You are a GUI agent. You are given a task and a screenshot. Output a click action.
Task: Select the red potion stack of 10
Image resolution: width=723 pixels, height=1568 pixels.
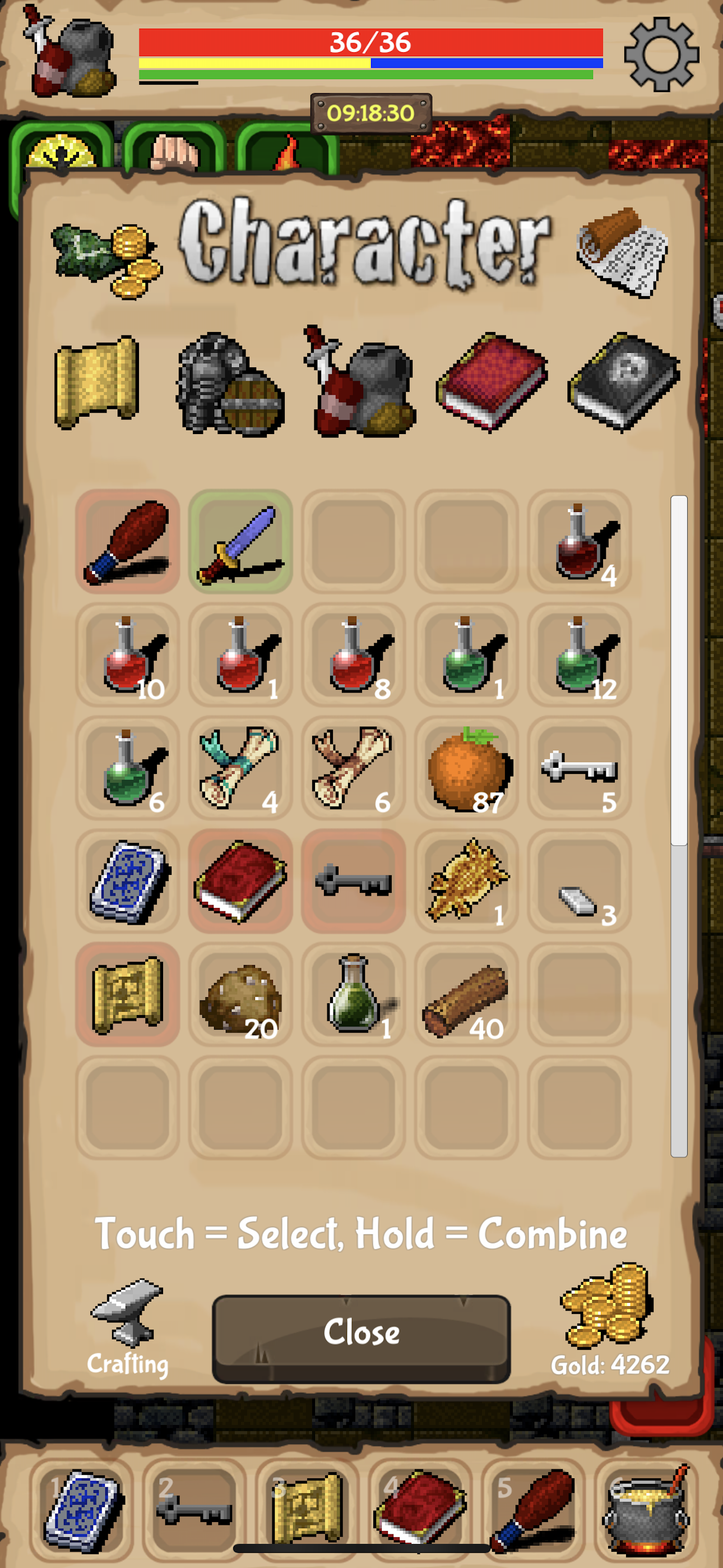tap(127, 655)
